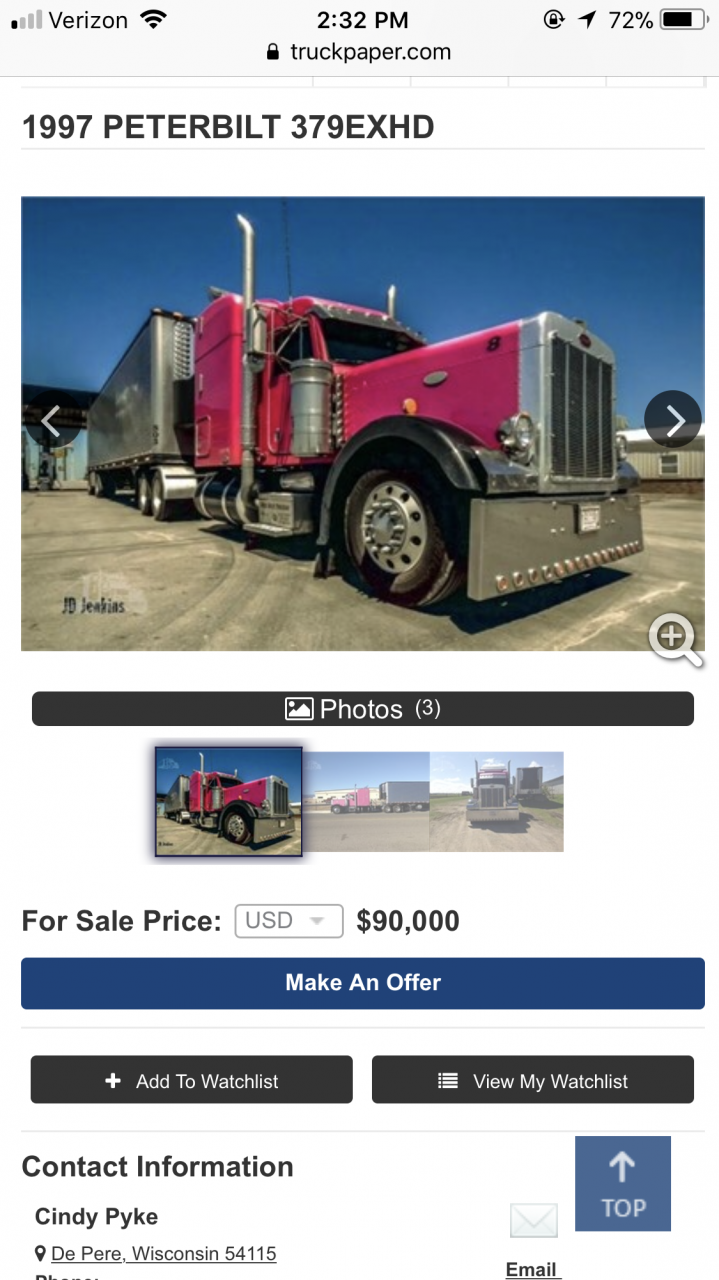Open View My Watchlist
Screen dimensions: 719x1280
[533, 1080]
